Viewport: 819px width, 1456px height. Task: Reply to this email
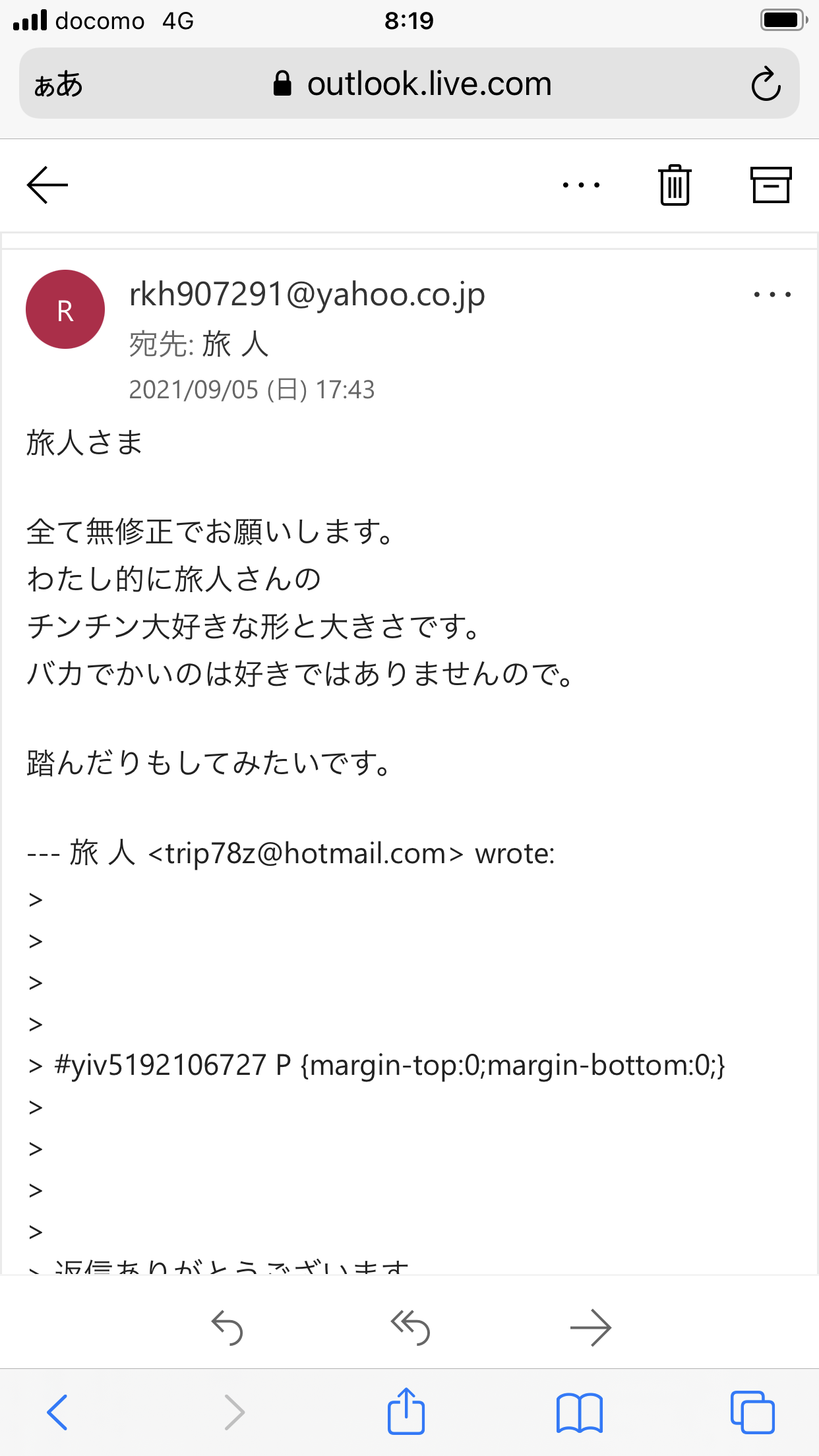click(x=228, y=1327)
